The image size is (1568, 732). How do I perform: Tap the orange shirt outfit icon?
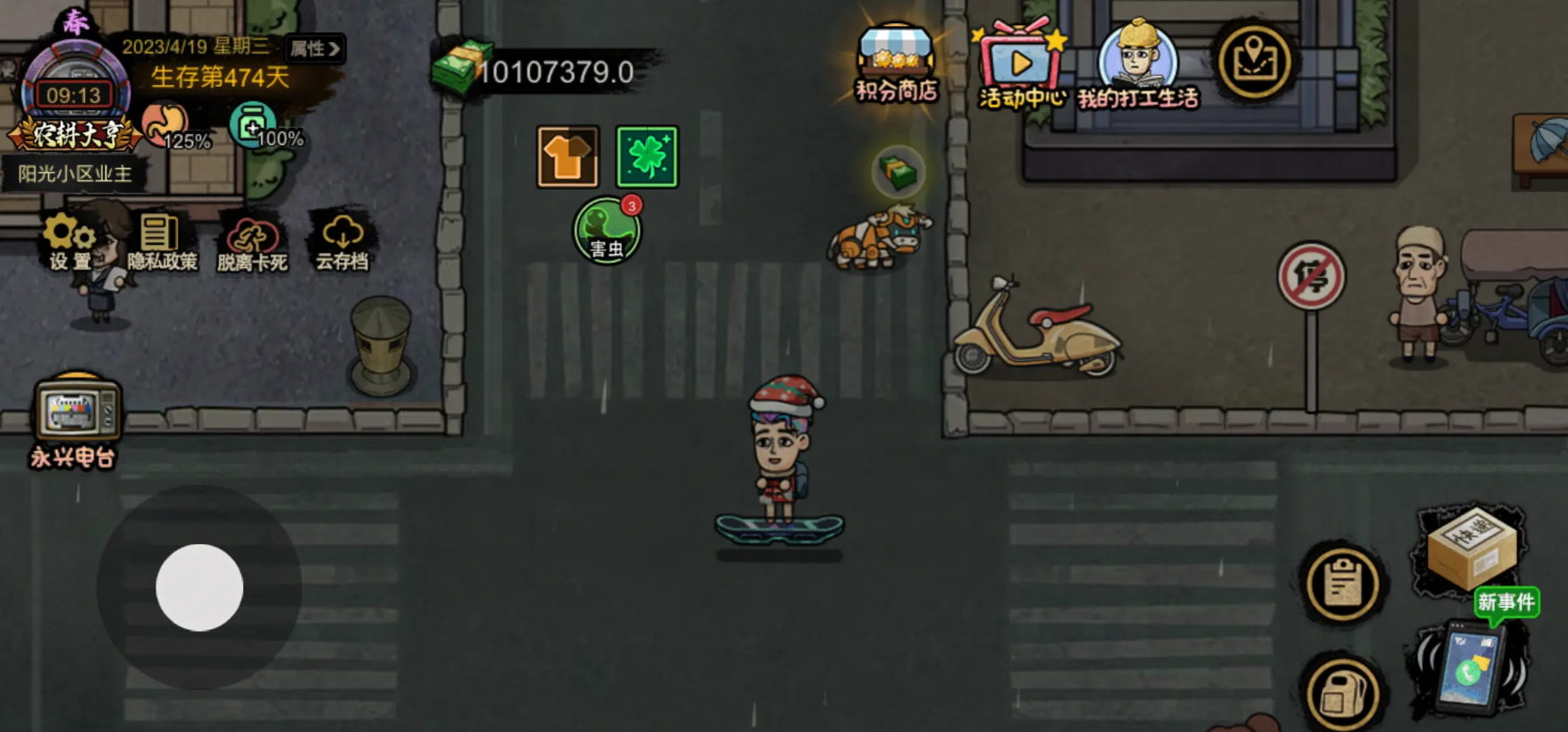568,157
